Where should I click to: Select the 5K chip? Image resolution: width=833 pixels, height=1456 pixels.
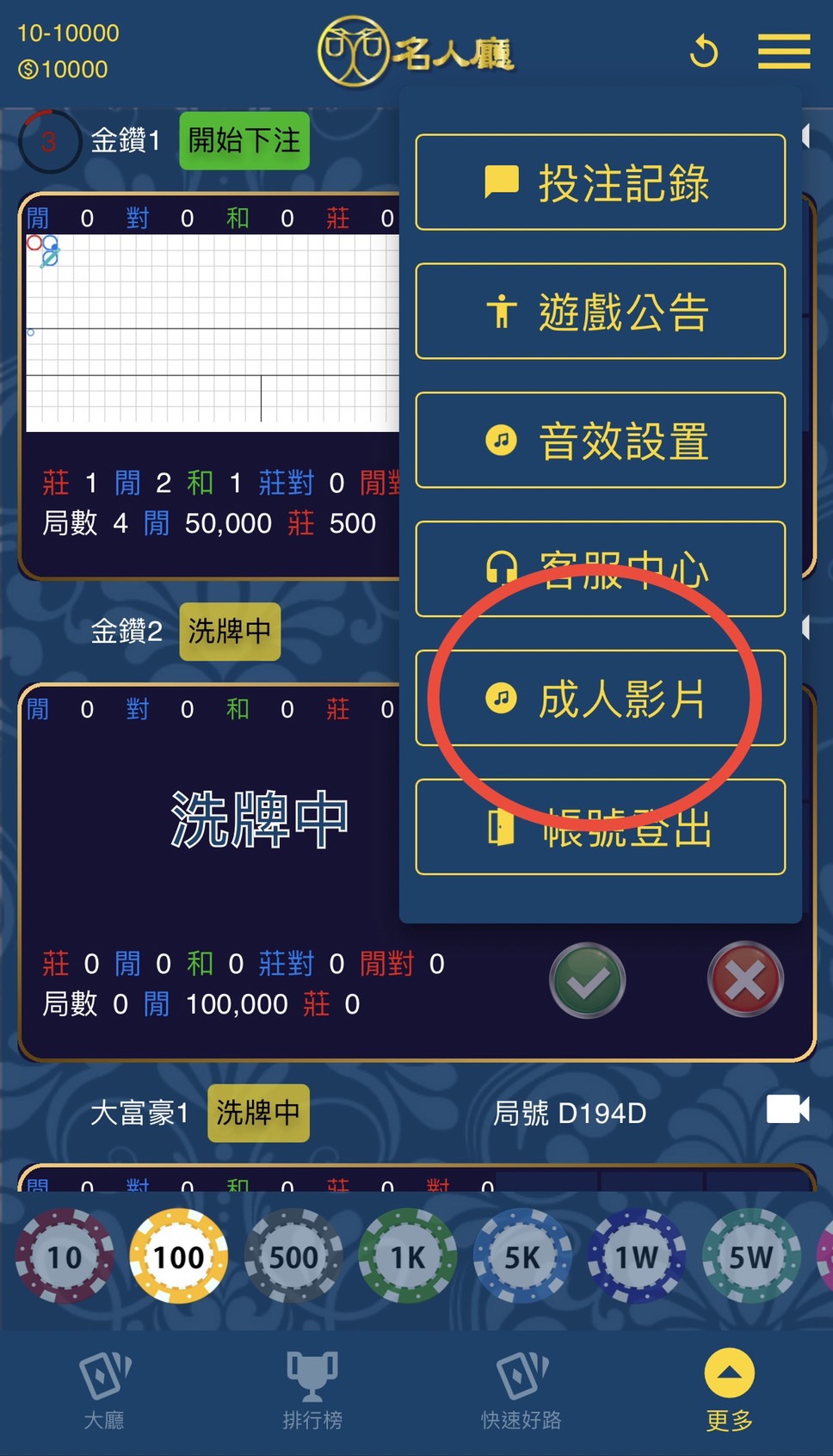pyautogui.click(x=522, y=1257)
